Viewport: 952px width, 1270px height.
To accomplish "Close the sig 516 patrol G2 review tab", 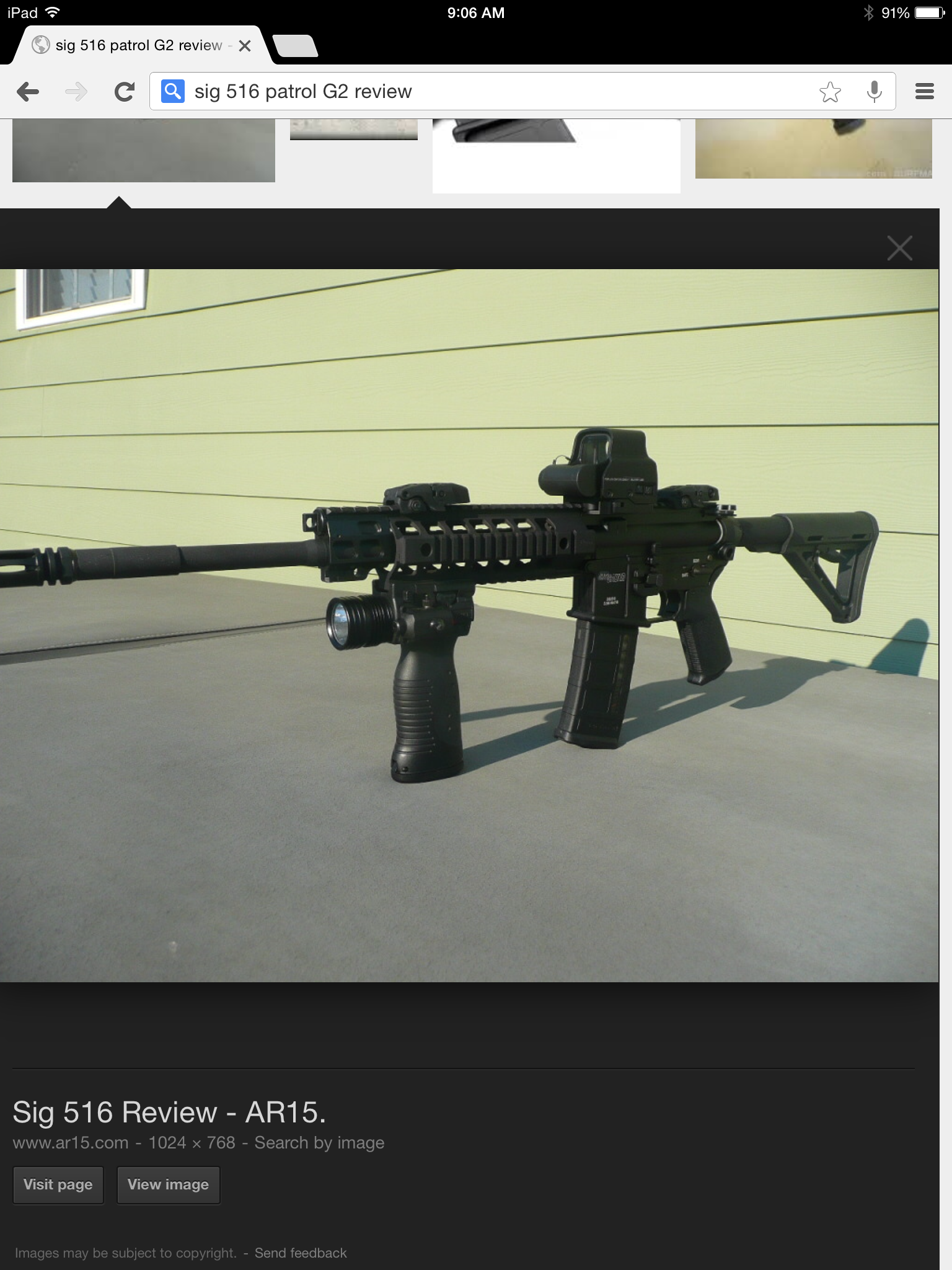I will [245, 46].
